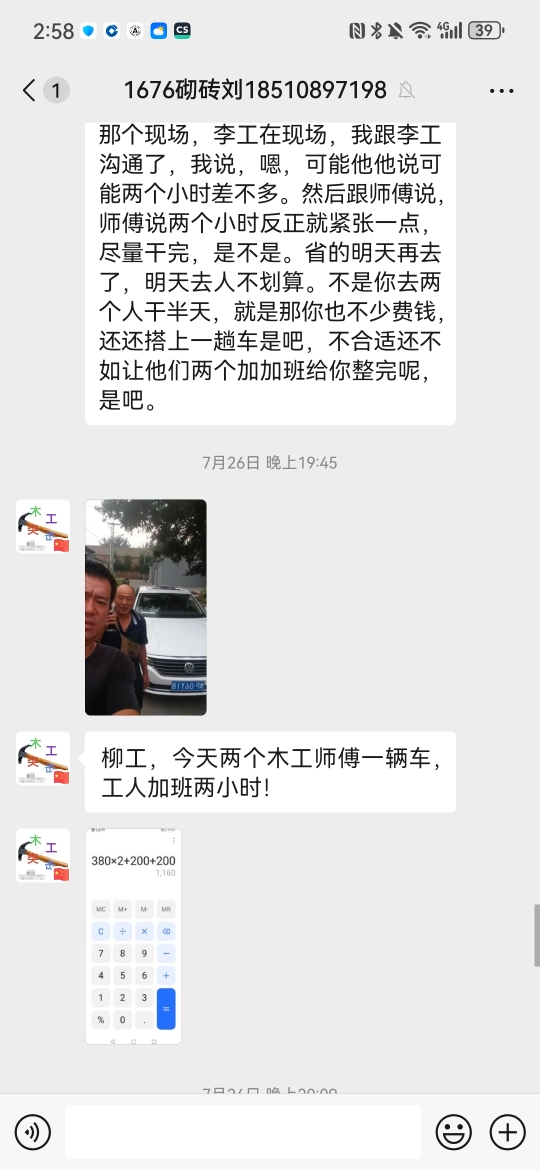Open the sender's avatar beside the video message

click(43, 526)
